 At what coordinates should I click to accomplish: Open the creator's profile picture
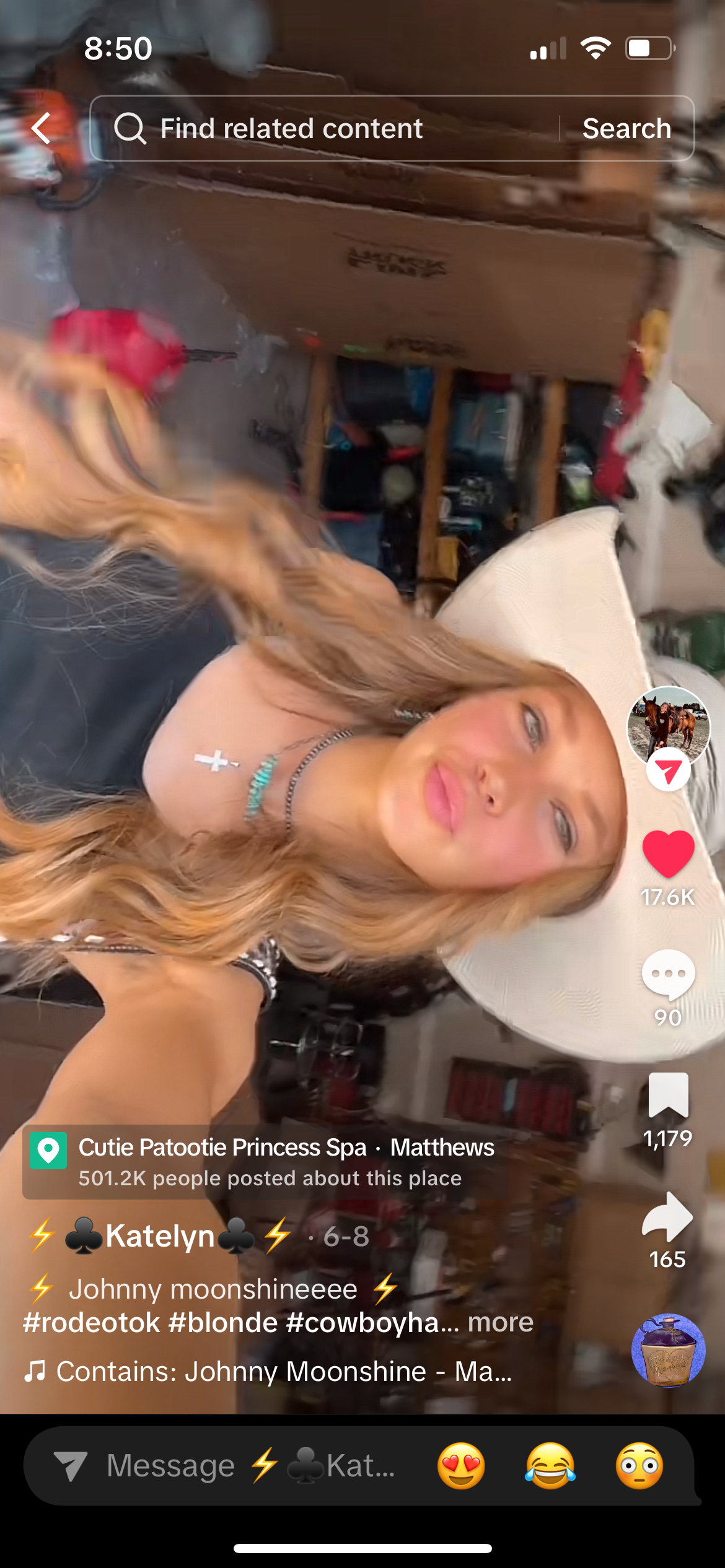[668, 726]
